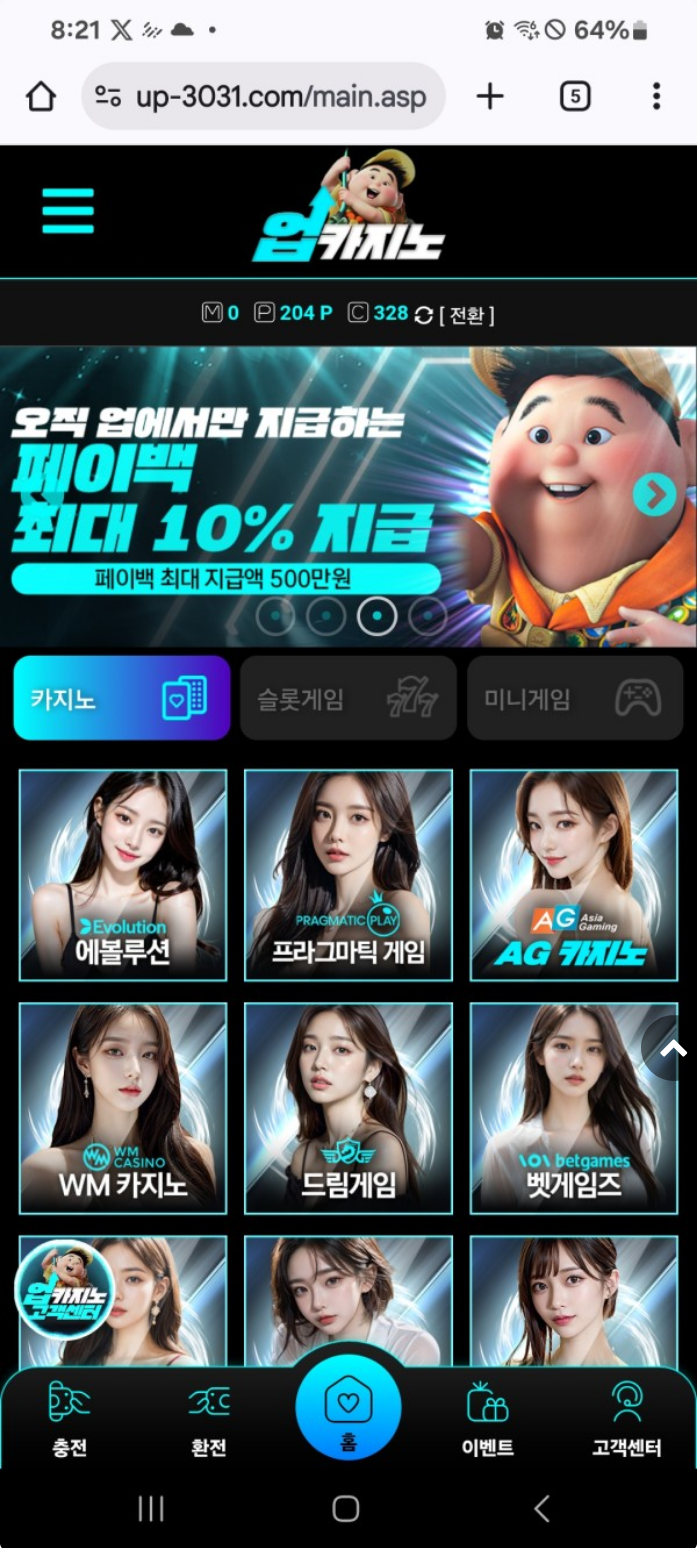This screenshot has width=697, height=1548.
Task: Go to 충전 in the bottom bar
Action: 69,1420
